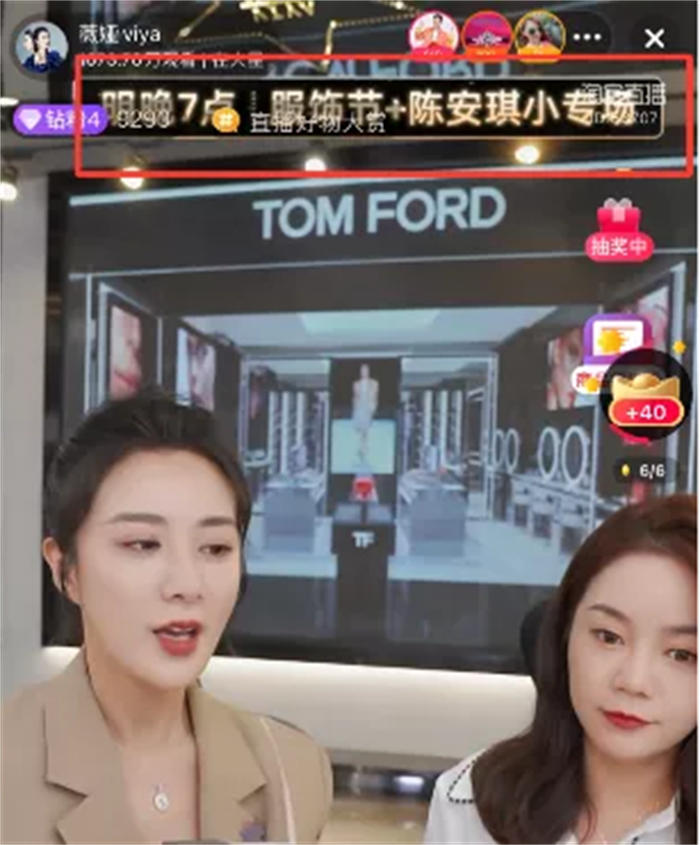Screen dimensions: 700x845
Task: View the top viewers' avatar list
Action: tap(487, 34)
